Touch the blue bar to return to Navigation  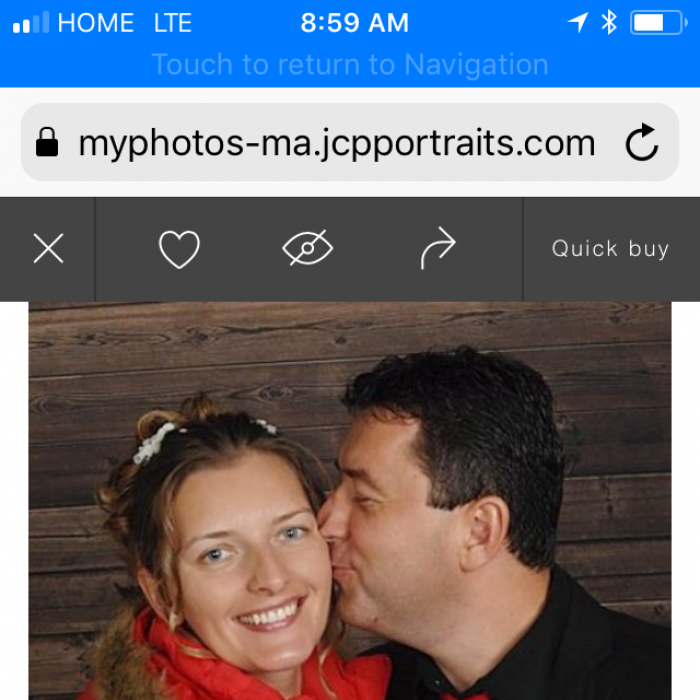(350, 65)
